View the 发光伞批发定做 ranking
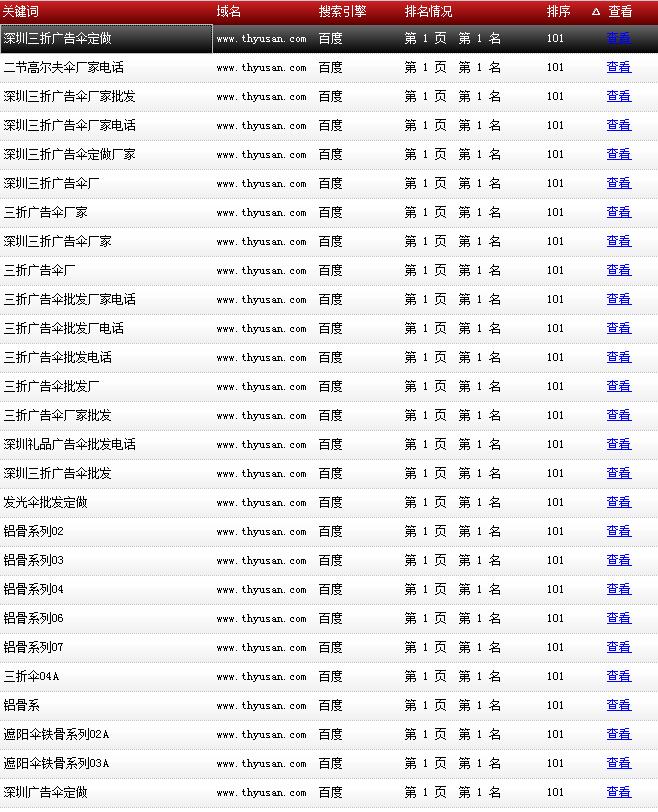 pyautogui.click(x=619, y=502)
